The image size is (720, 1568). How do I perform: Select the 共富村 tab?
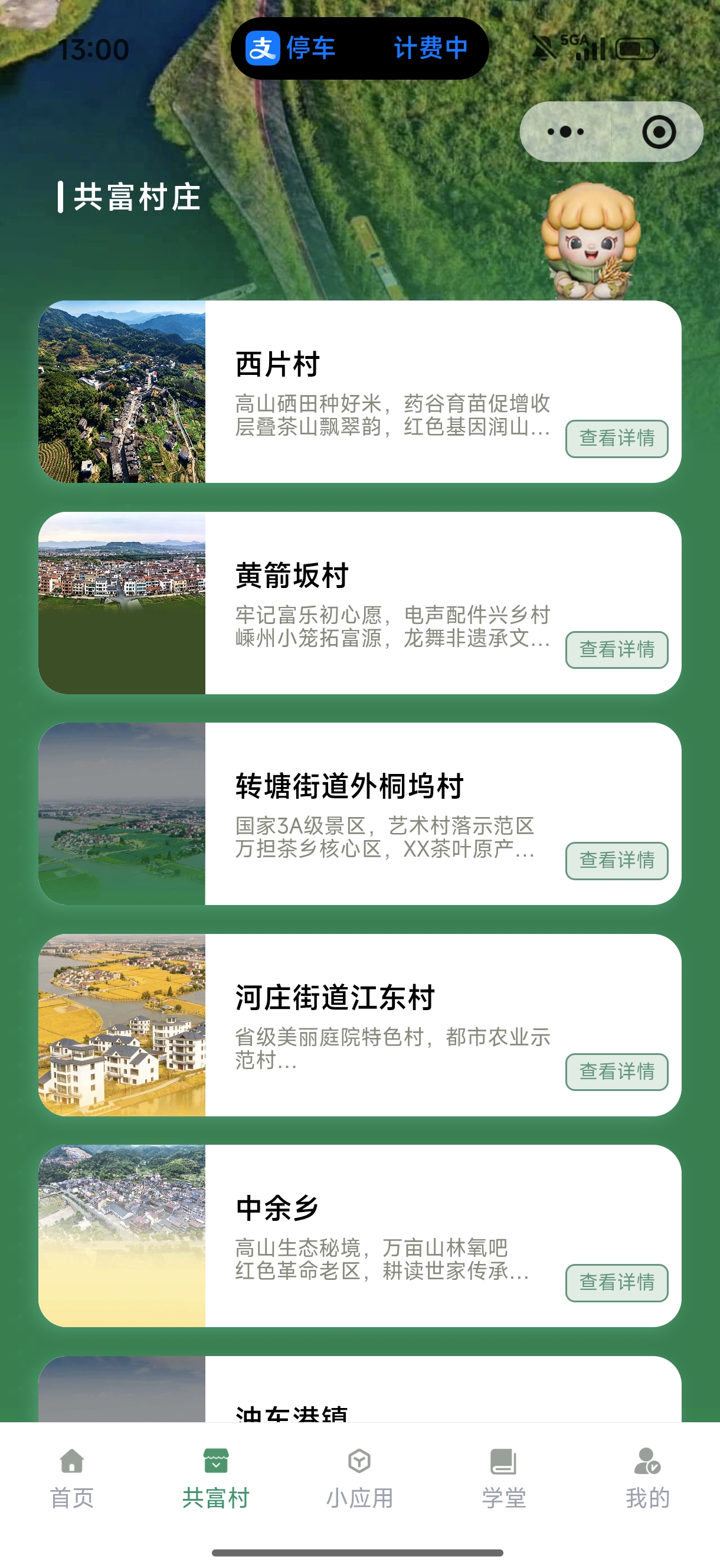tap(216, 1478)
